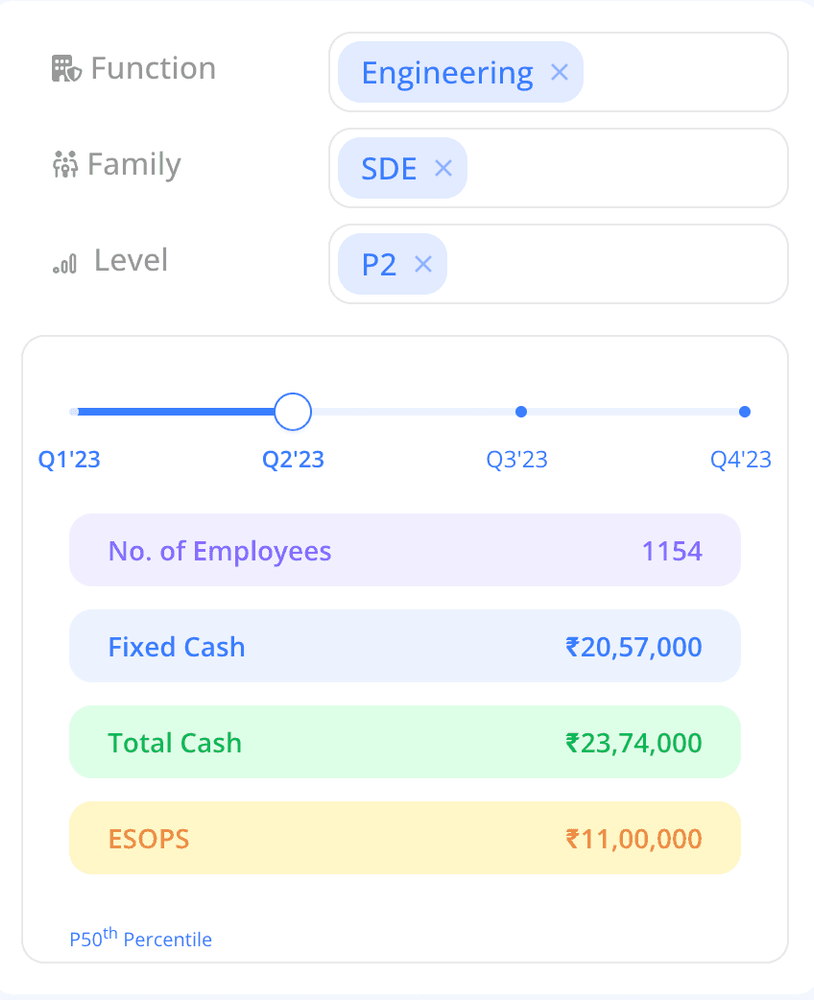Select the Q1'23 quarter label
Image resolution: width=814 pixels, height=1000 pixels.
68,459
